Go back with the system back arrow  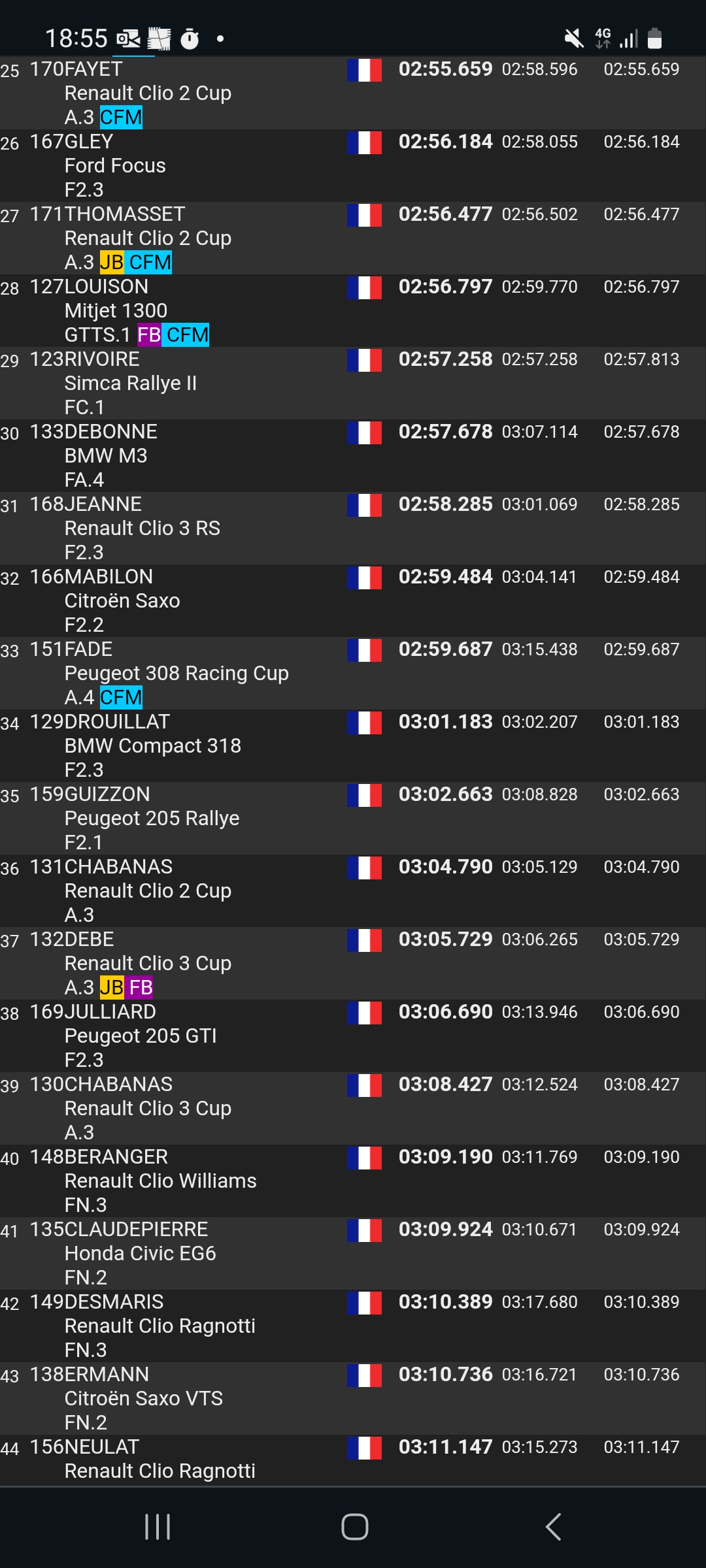click(x=553, y=1527)
